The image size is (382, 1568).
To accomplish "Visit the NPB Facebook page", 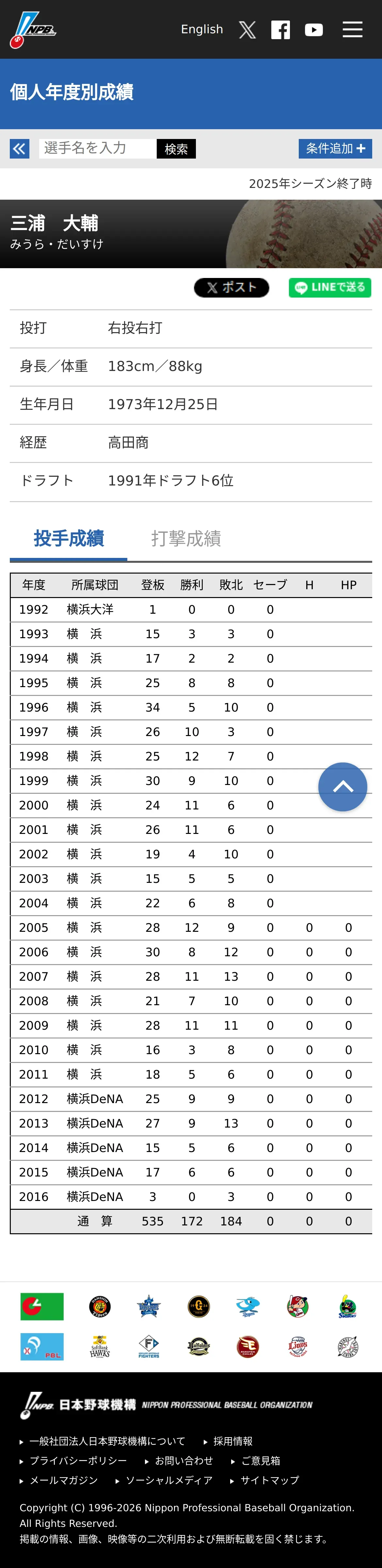I will (x=280, y=30).
